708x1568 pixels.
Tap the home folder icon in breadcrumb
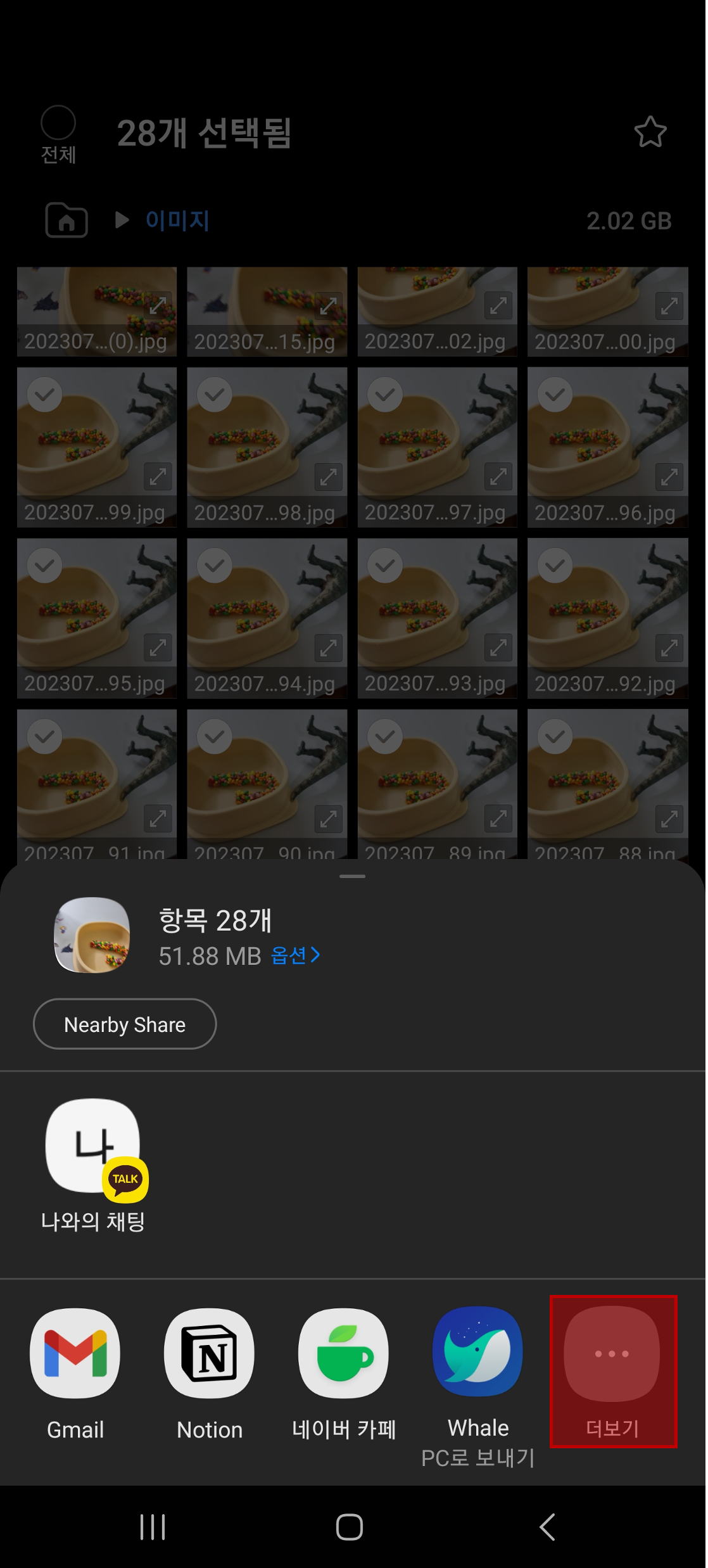pyautogui.click(x=67, y=220)
